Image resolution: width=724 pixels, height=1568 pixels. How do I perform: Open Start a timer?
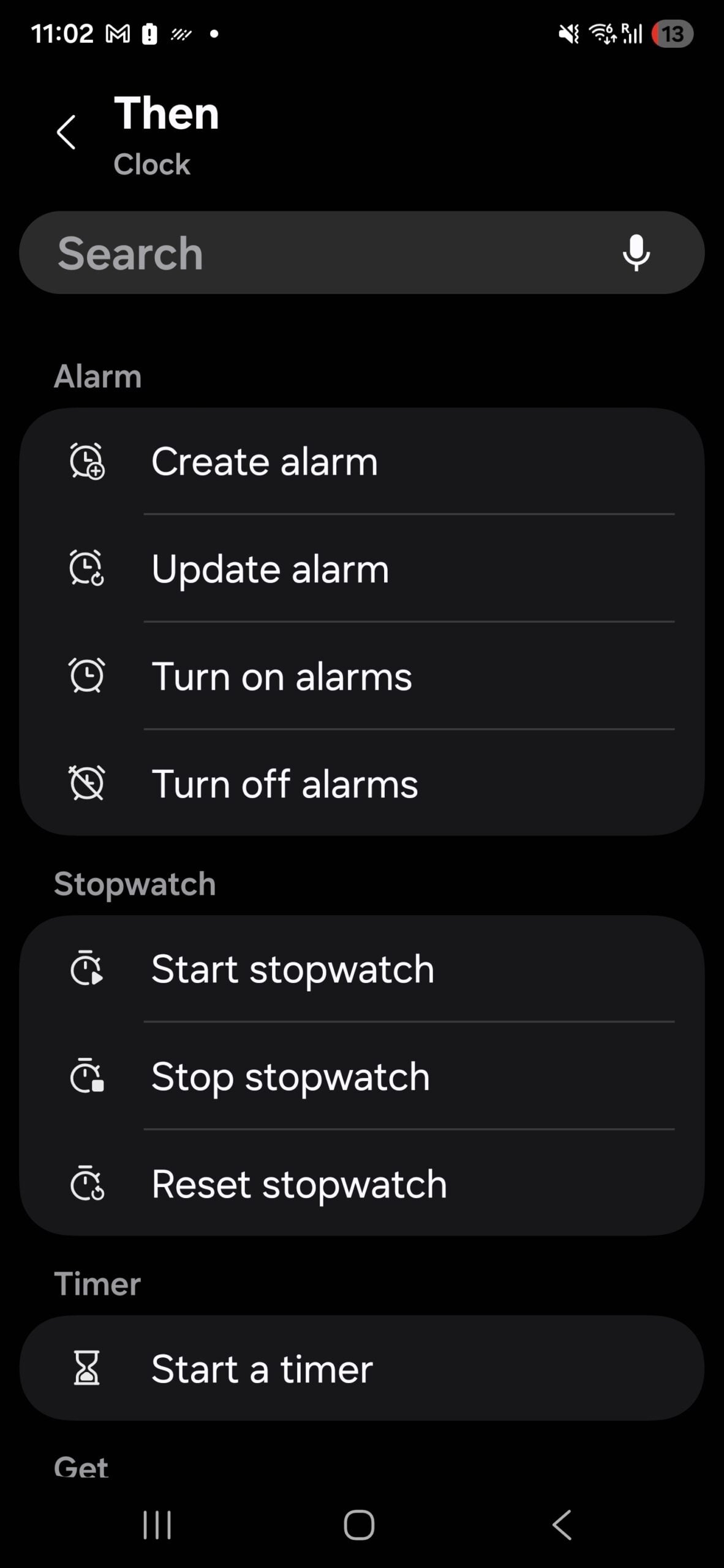point(361,1368)
